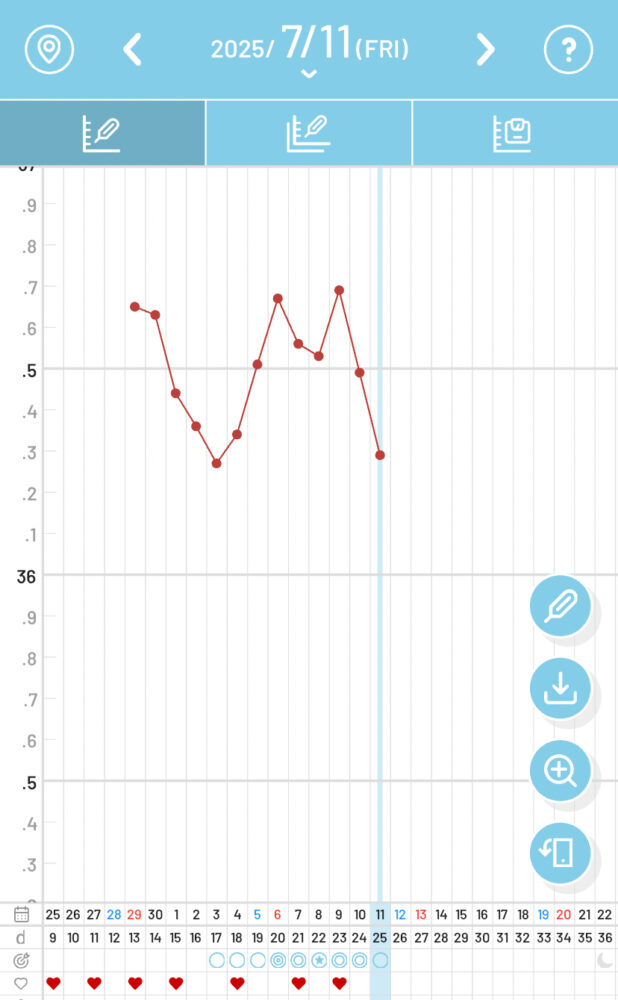Tap the rotate screen button

click(x=560, y=853)
